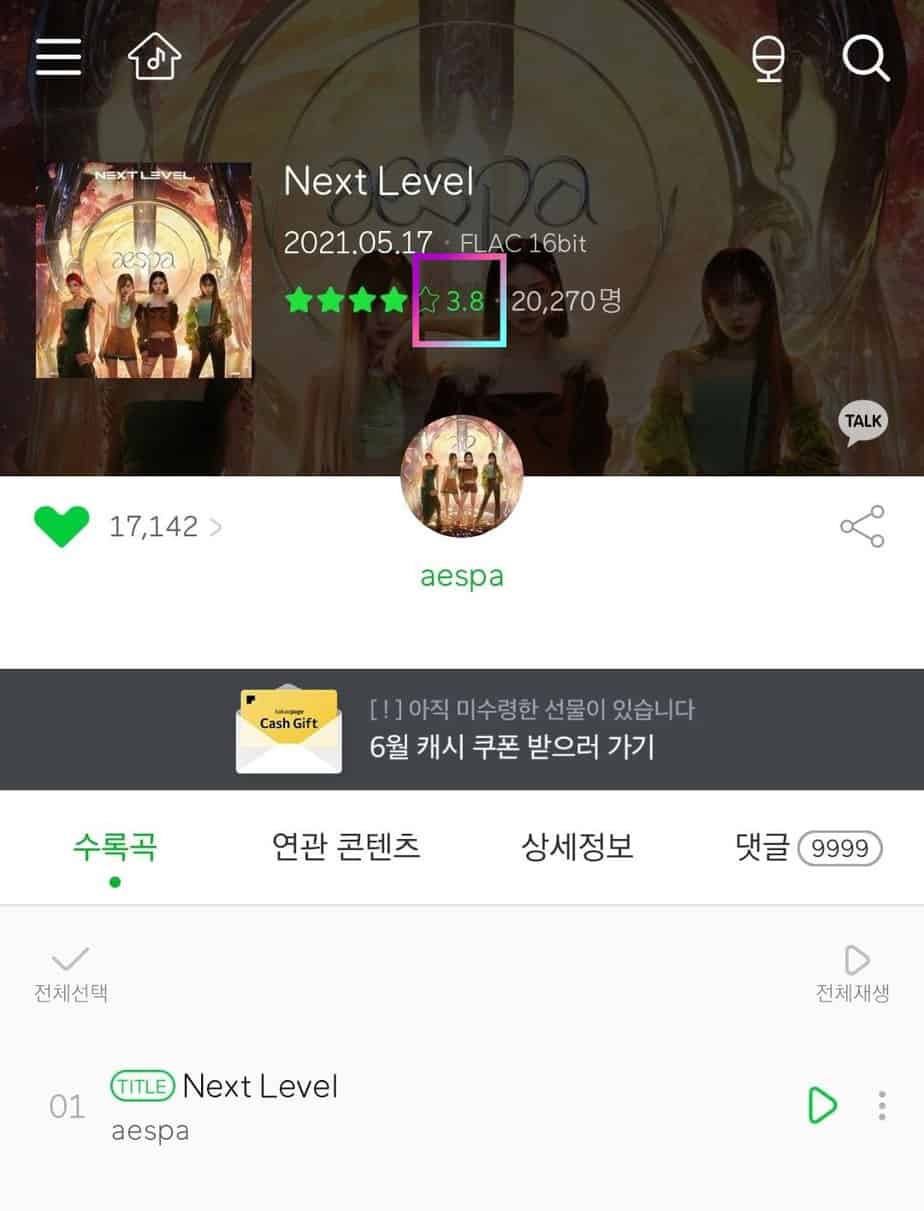Go to the music home icon
Viewport: 924px width, 1211px height.
click(x=154, y=57)
